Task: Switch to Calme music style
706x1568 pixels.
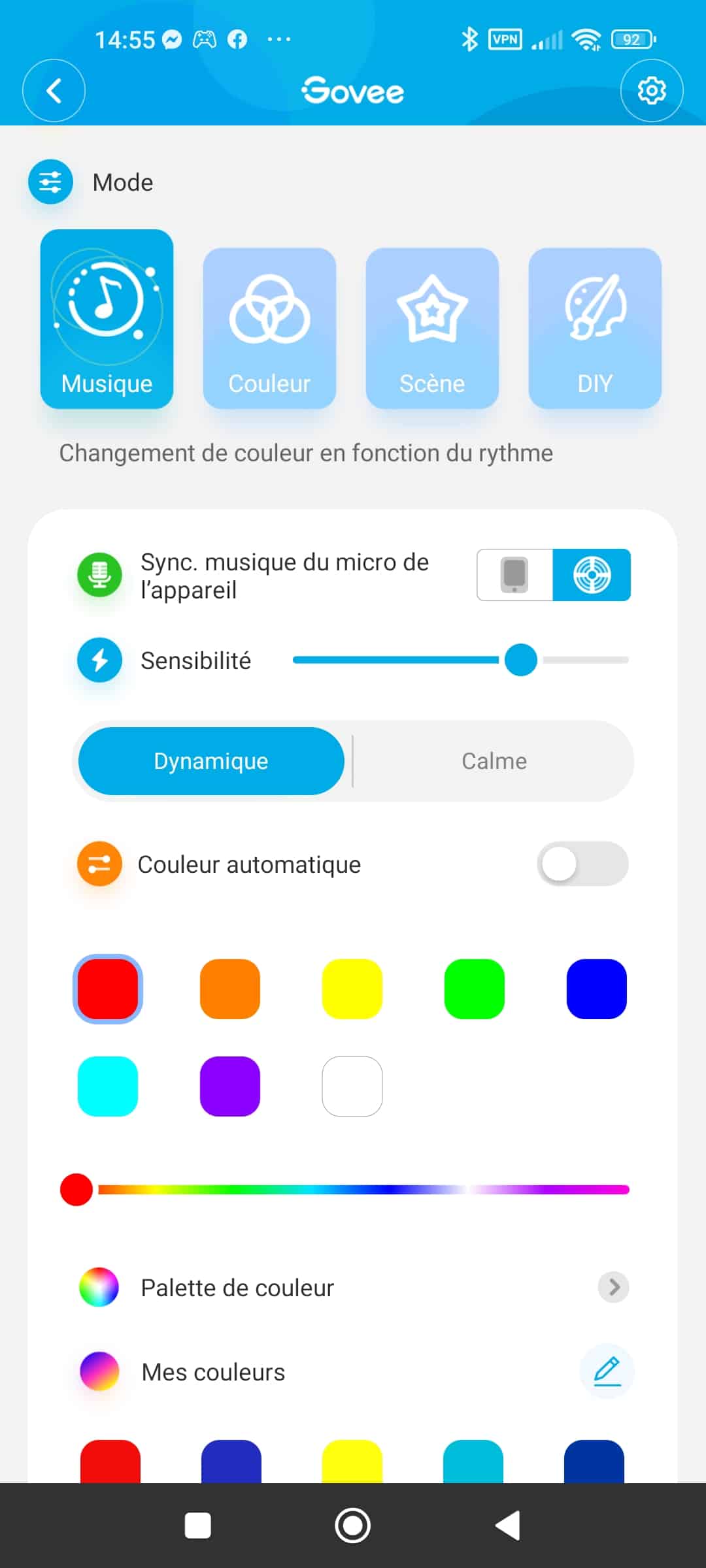Action: click(x=494, y=761)
